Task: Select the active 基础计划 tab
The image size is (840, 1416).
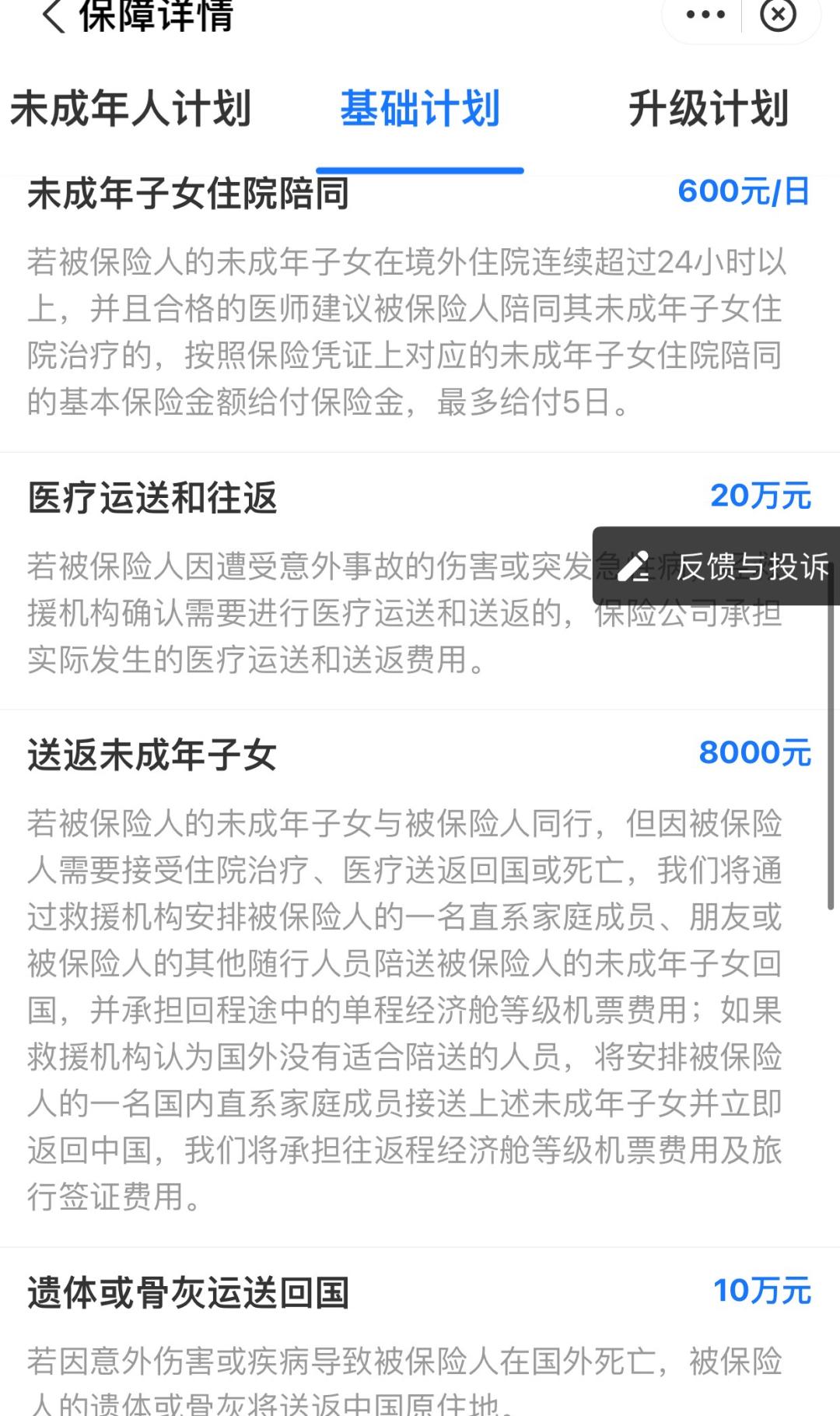Action: pyautogui.click(x=420, y=110)
